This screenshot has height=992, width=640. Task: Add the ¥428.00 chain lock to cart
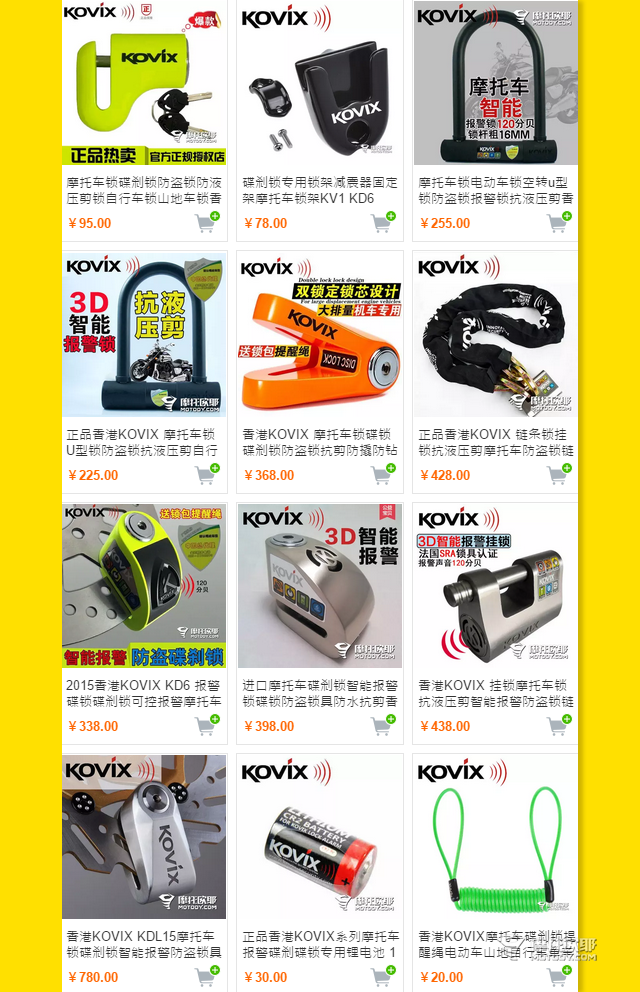coord(560,474)
